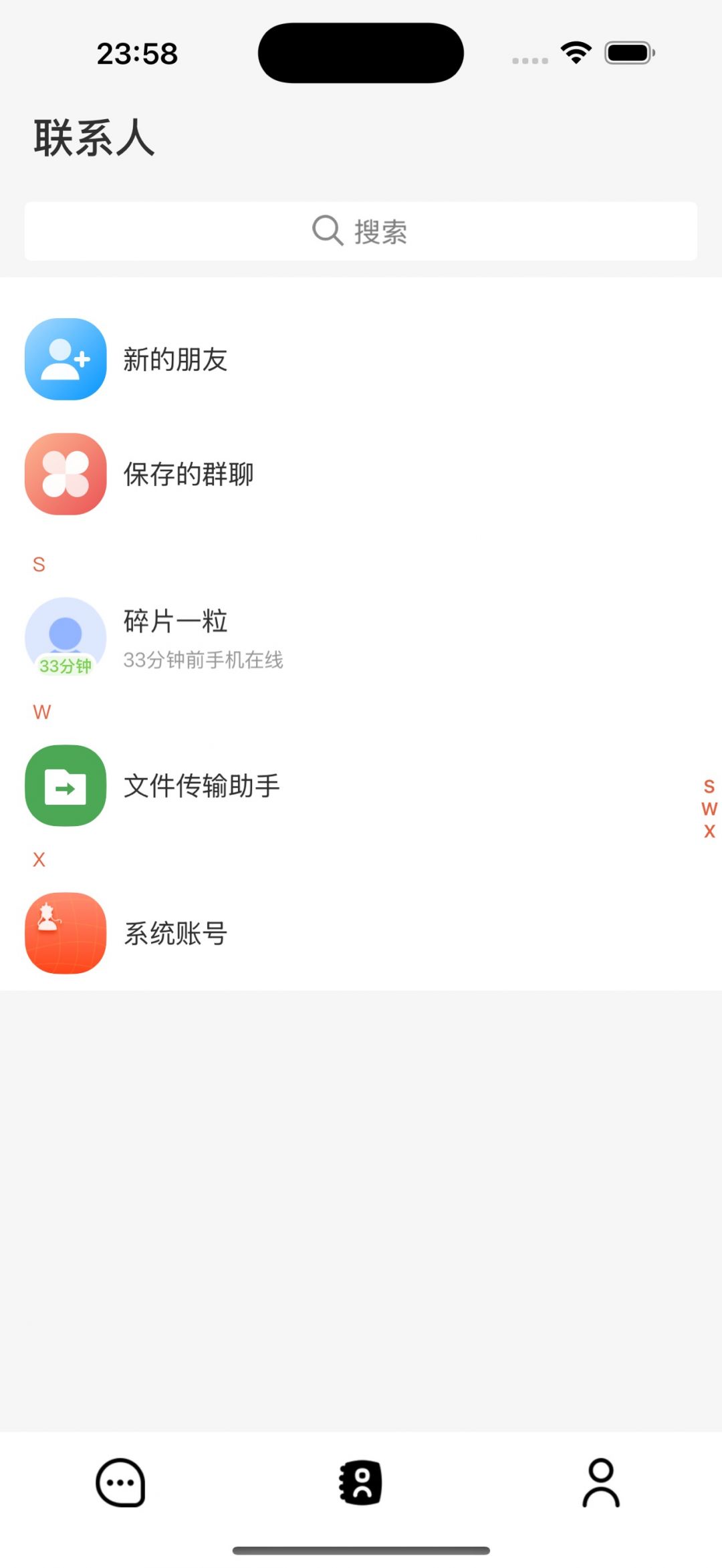Jump to section X in index
The width and height of the screenshot is (722, 1568).
(709, 831)
